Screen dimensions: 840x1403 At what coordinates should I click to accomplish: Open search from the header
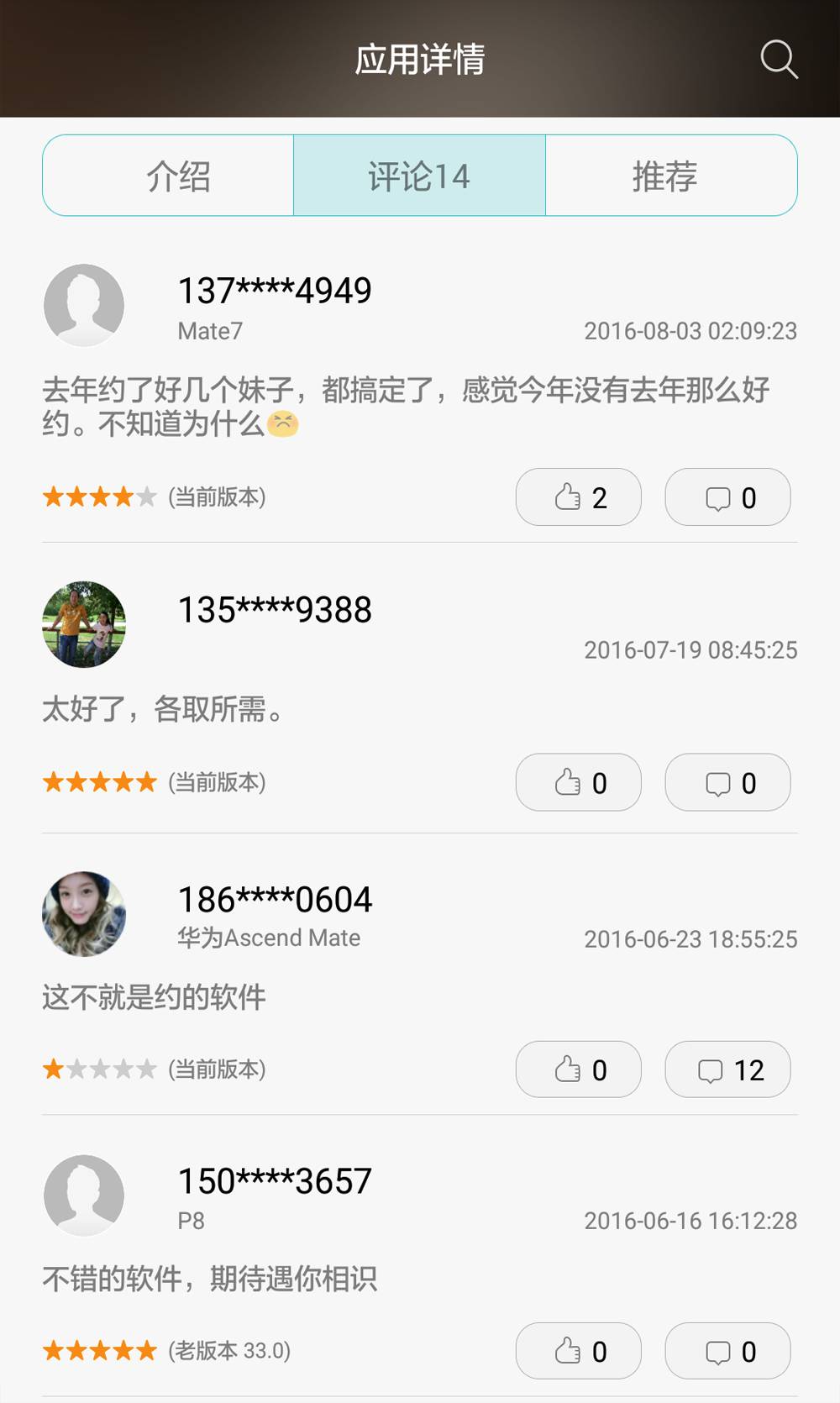[x=779, y=60]
